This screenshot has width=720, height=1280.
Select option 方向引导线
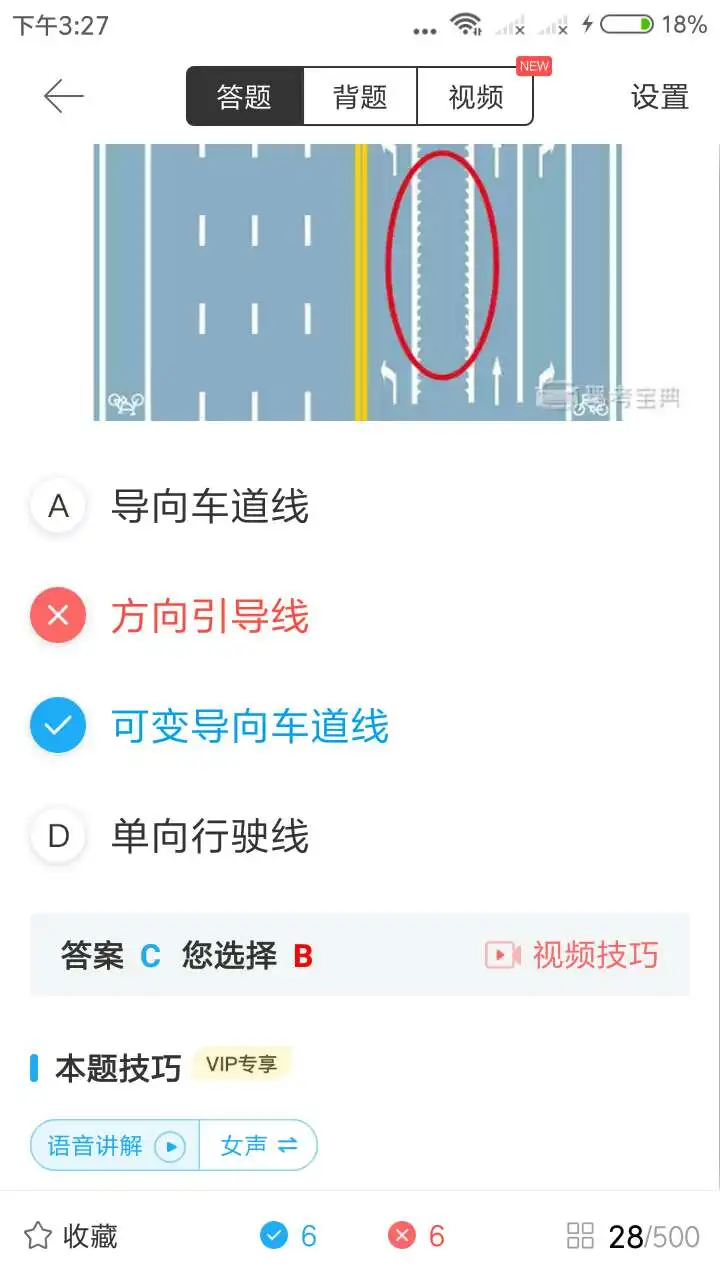coord(208,616)
